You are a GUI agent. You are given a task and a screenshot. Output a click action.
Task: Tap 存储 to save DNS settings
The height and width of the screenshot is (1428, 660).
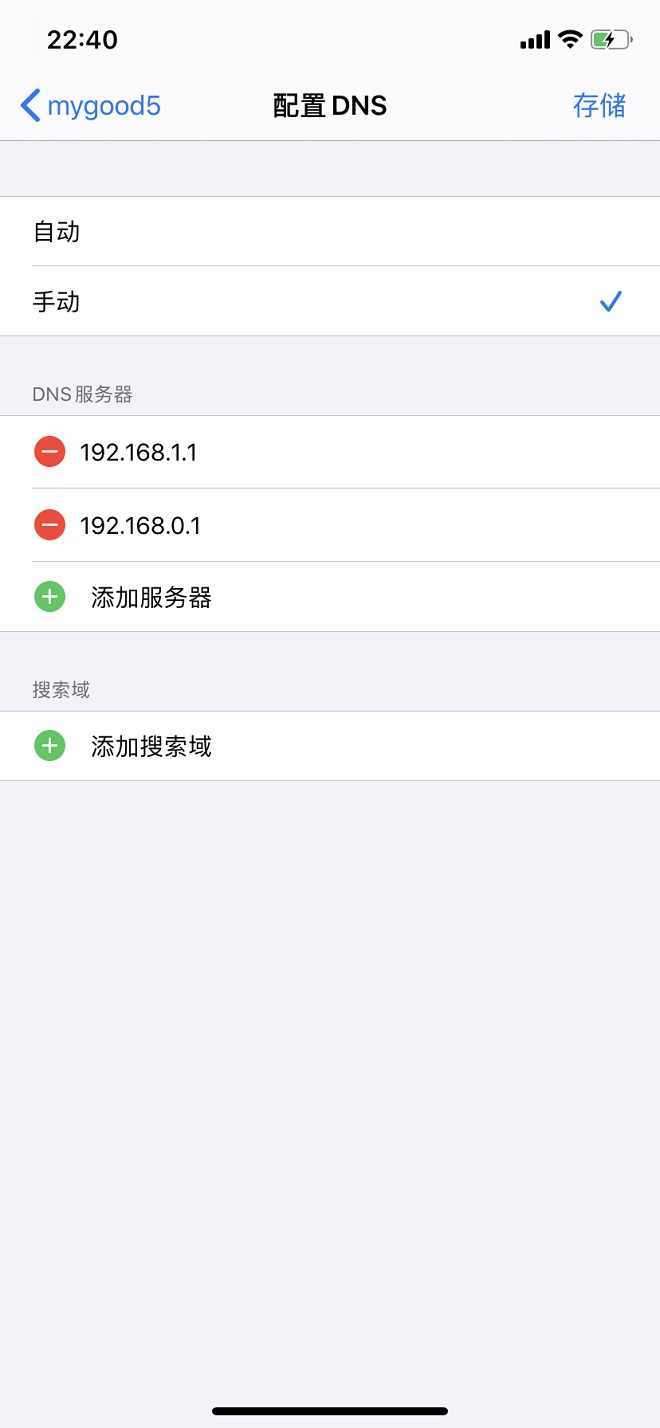(x=599, y=105)
